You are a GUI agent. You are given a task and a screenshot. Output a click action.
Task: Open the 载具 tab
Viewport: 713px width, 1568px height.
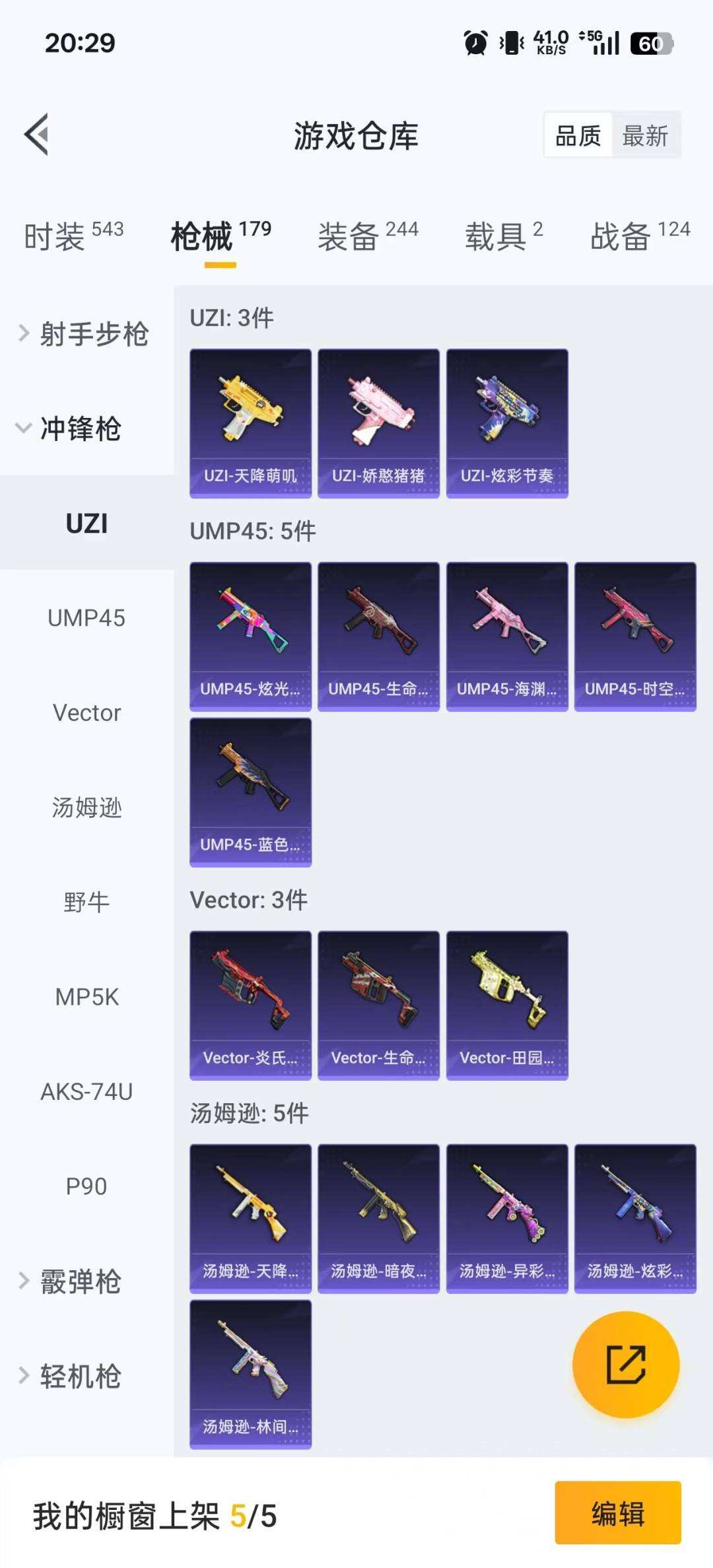click(x=503, y=236)
